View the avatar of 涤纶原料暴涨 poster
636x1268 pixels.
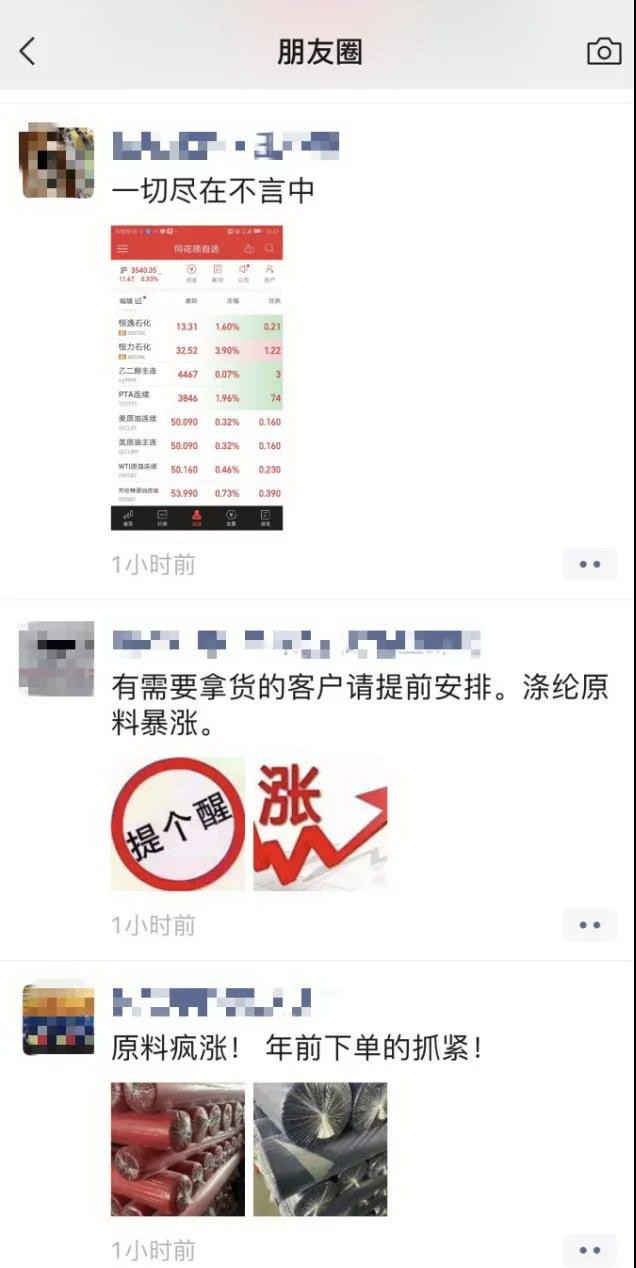pos(57,658)
